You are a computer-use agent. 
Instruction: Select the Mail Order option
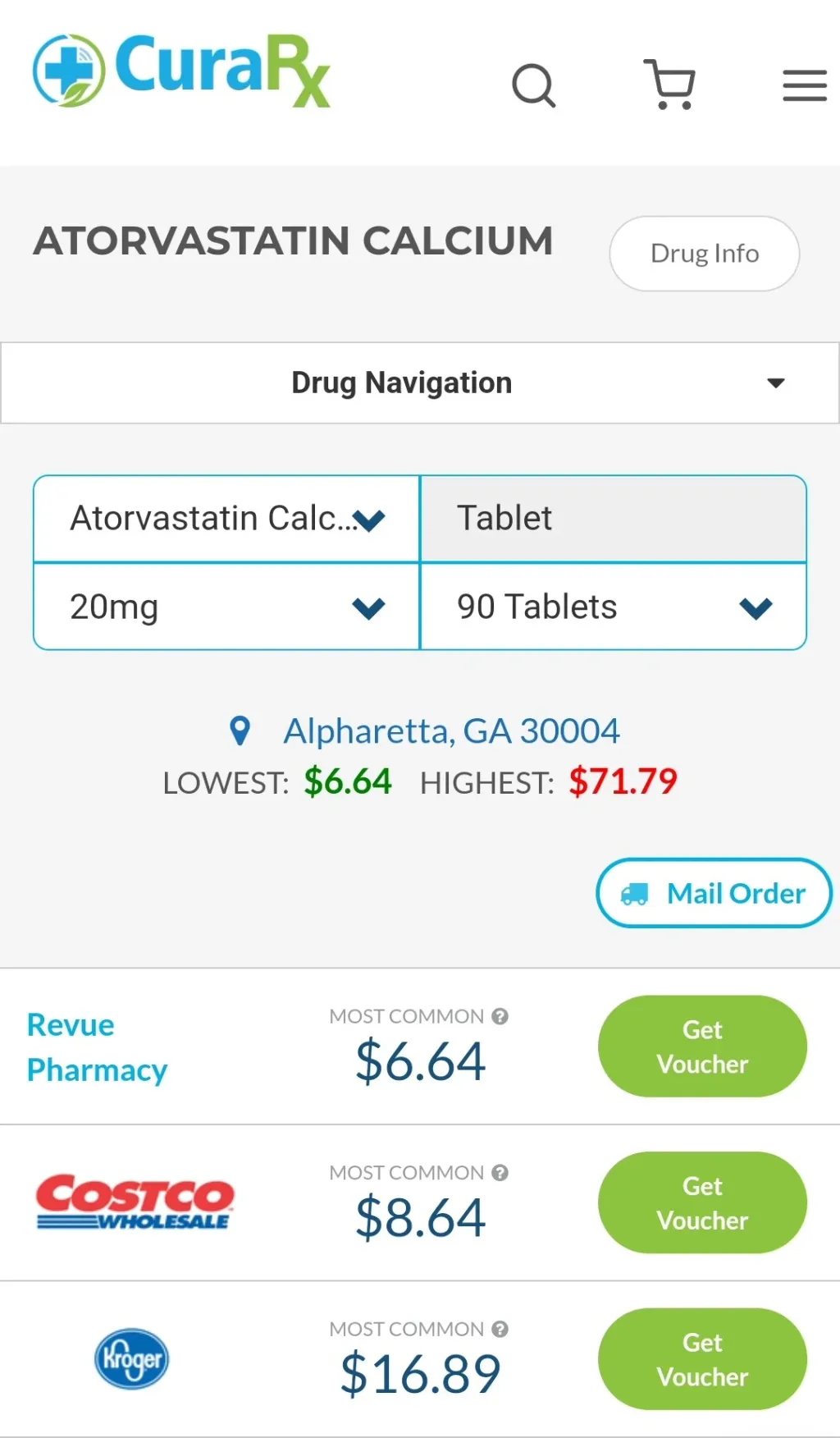tap(714, 893)
